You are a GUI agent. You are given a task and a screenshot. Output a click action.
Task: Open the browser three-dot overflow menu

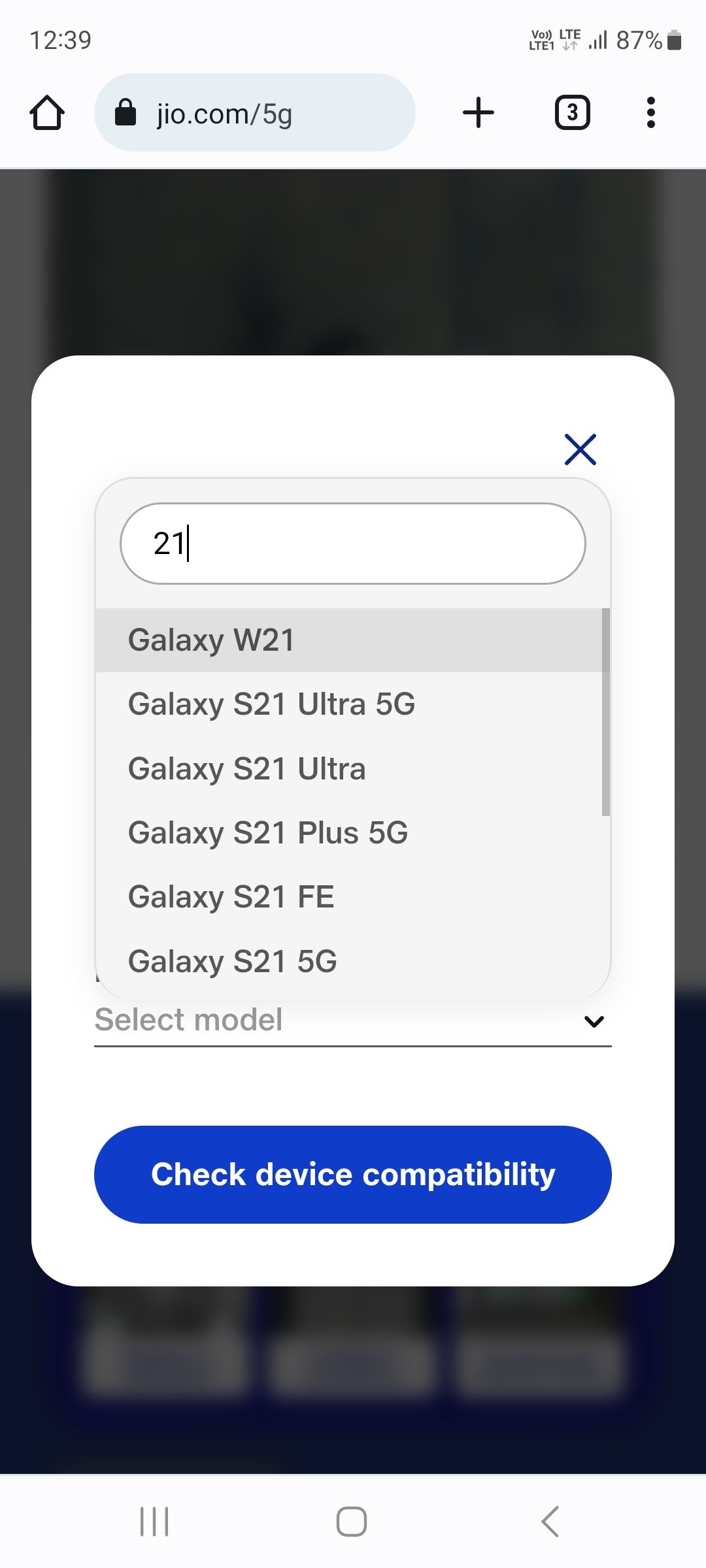(x=650, y=112)
